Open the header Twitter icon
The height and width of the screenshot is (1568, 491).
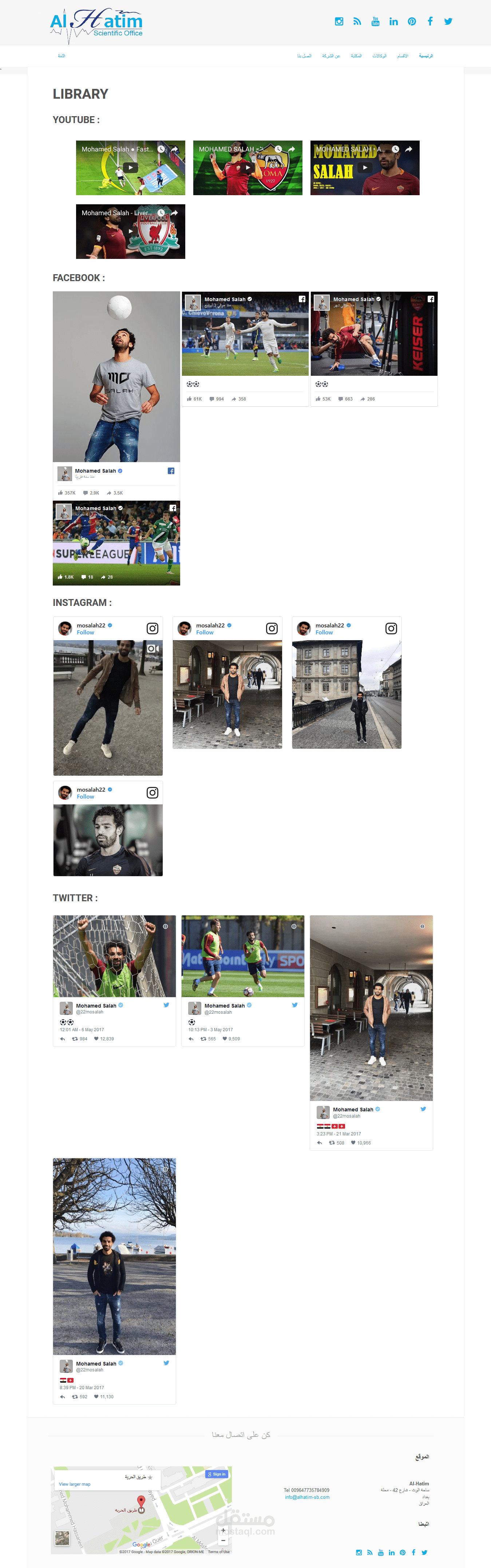click(x=448, y=21)
